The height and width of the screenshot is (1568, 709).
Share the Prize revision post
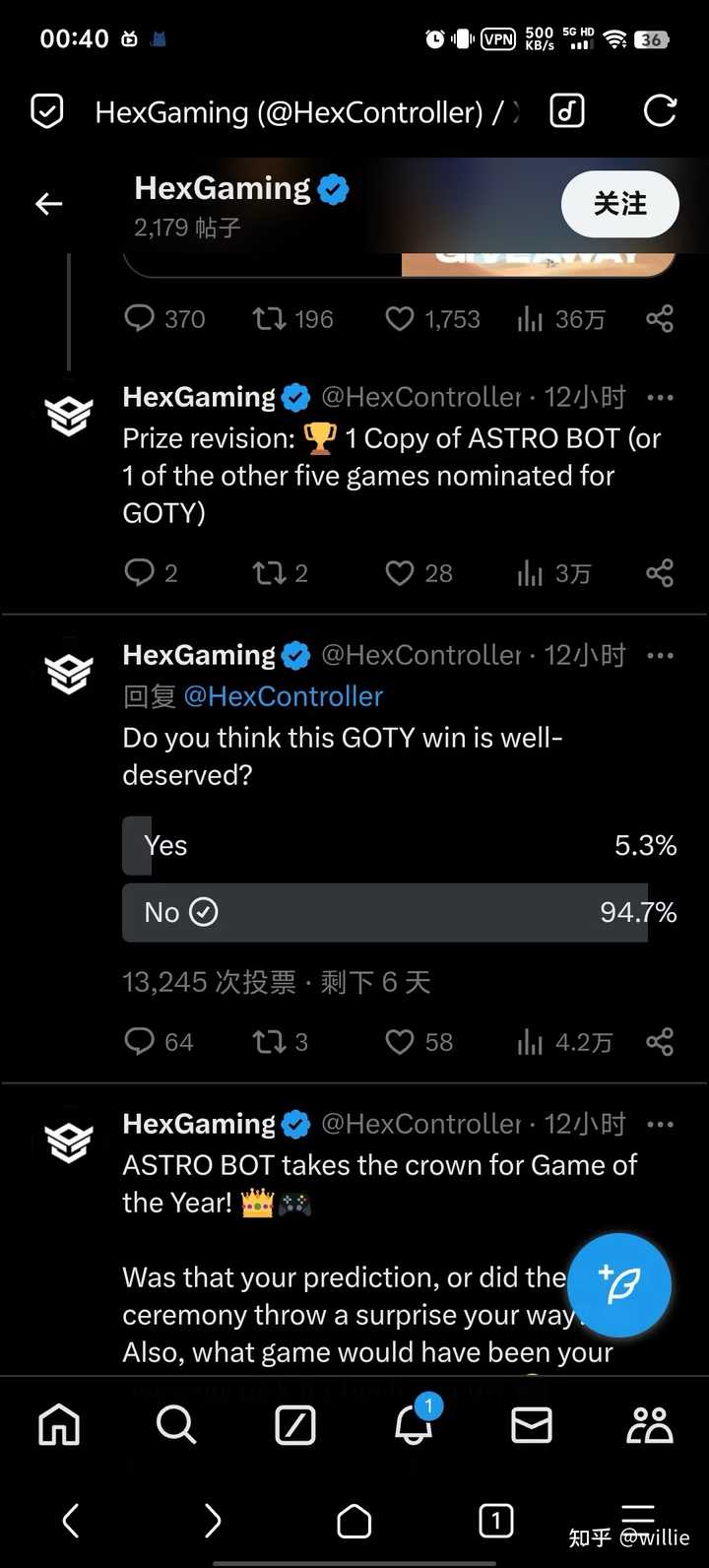659,573
